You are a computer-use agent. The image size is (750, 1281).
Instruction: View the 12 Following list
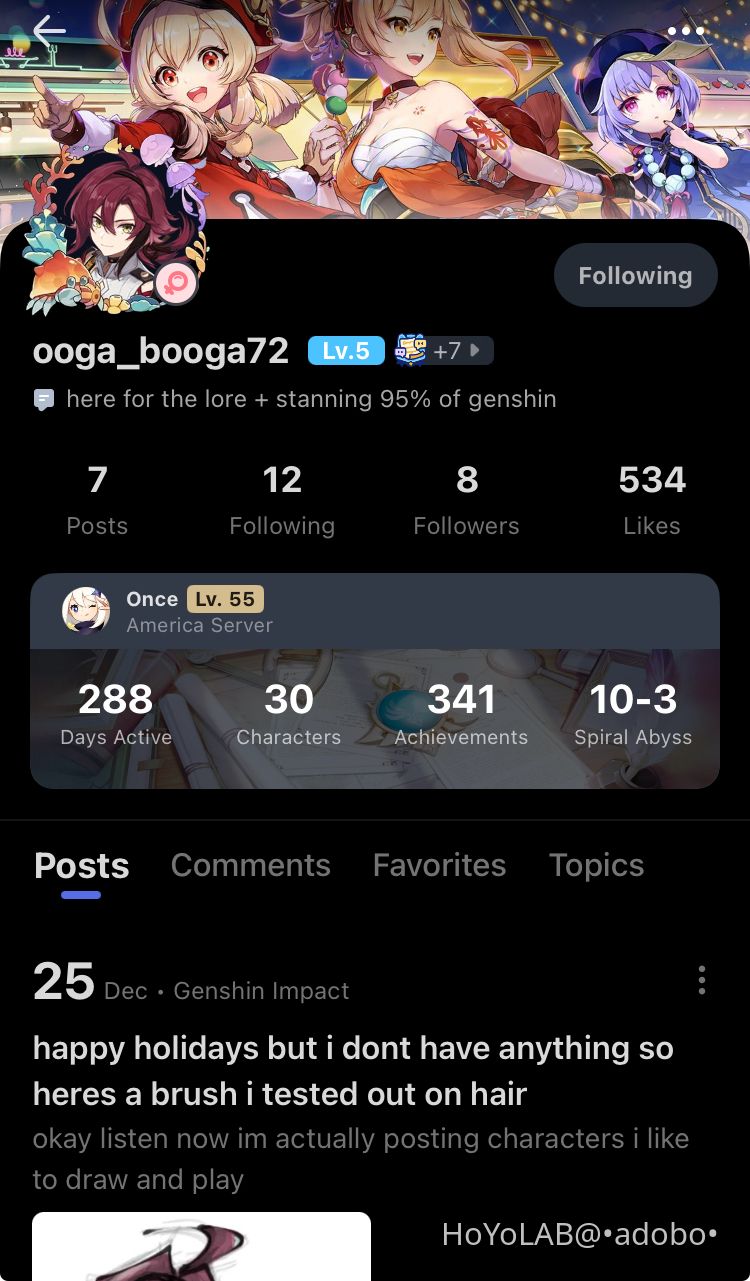coord(282,500)
